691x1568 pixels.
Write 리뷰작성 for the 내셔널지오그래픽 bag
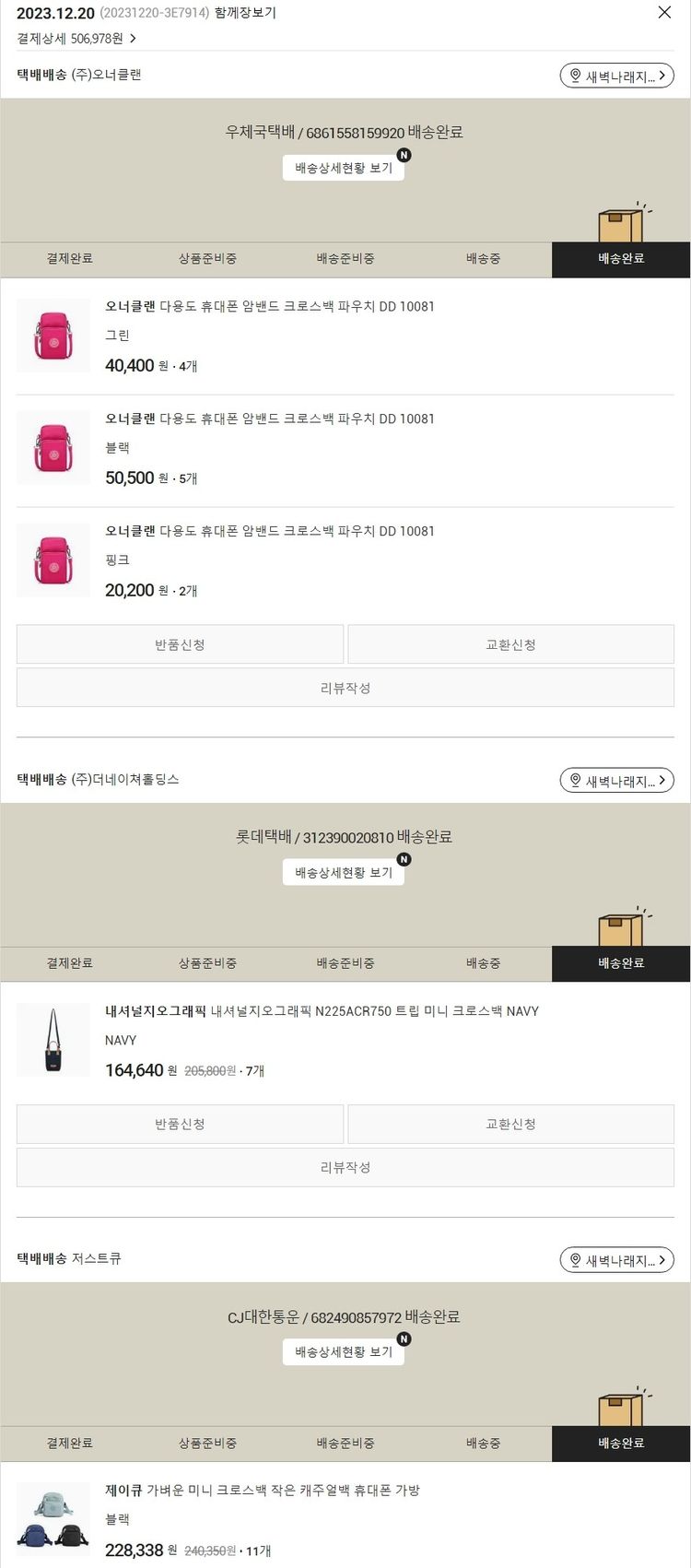click(x=345, y=1167)
